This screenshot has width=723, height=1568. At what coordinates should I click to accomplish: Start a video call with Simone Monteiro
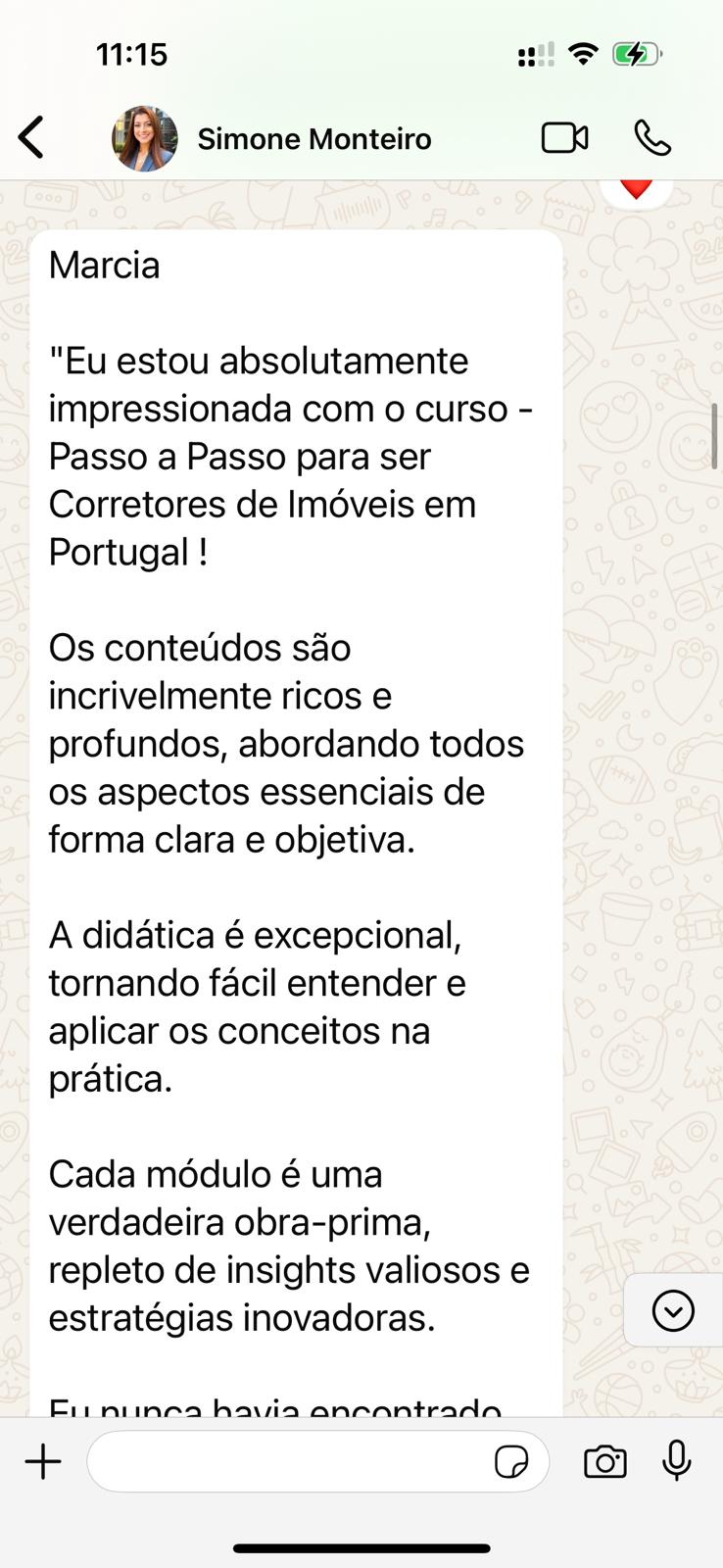click(564, 138)
